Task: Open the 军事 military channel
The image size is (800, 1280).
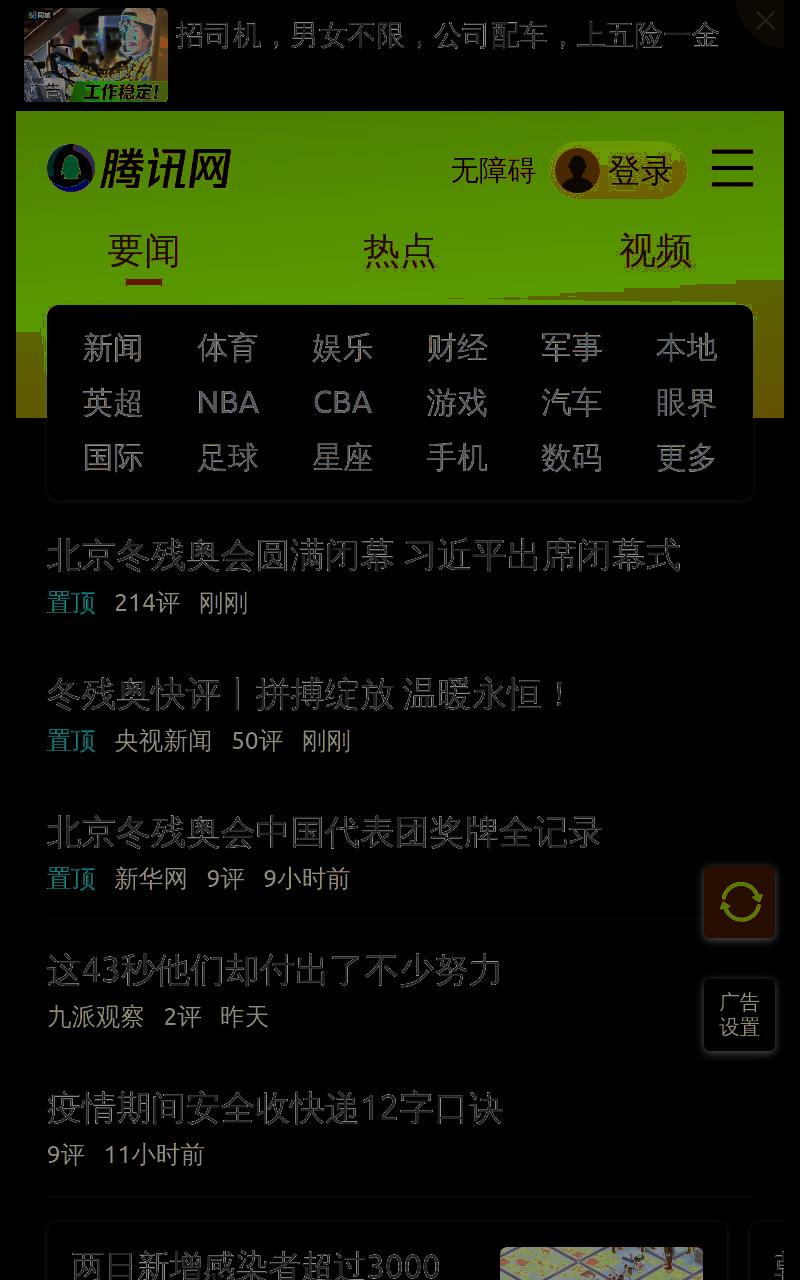Action: [571, 348]
